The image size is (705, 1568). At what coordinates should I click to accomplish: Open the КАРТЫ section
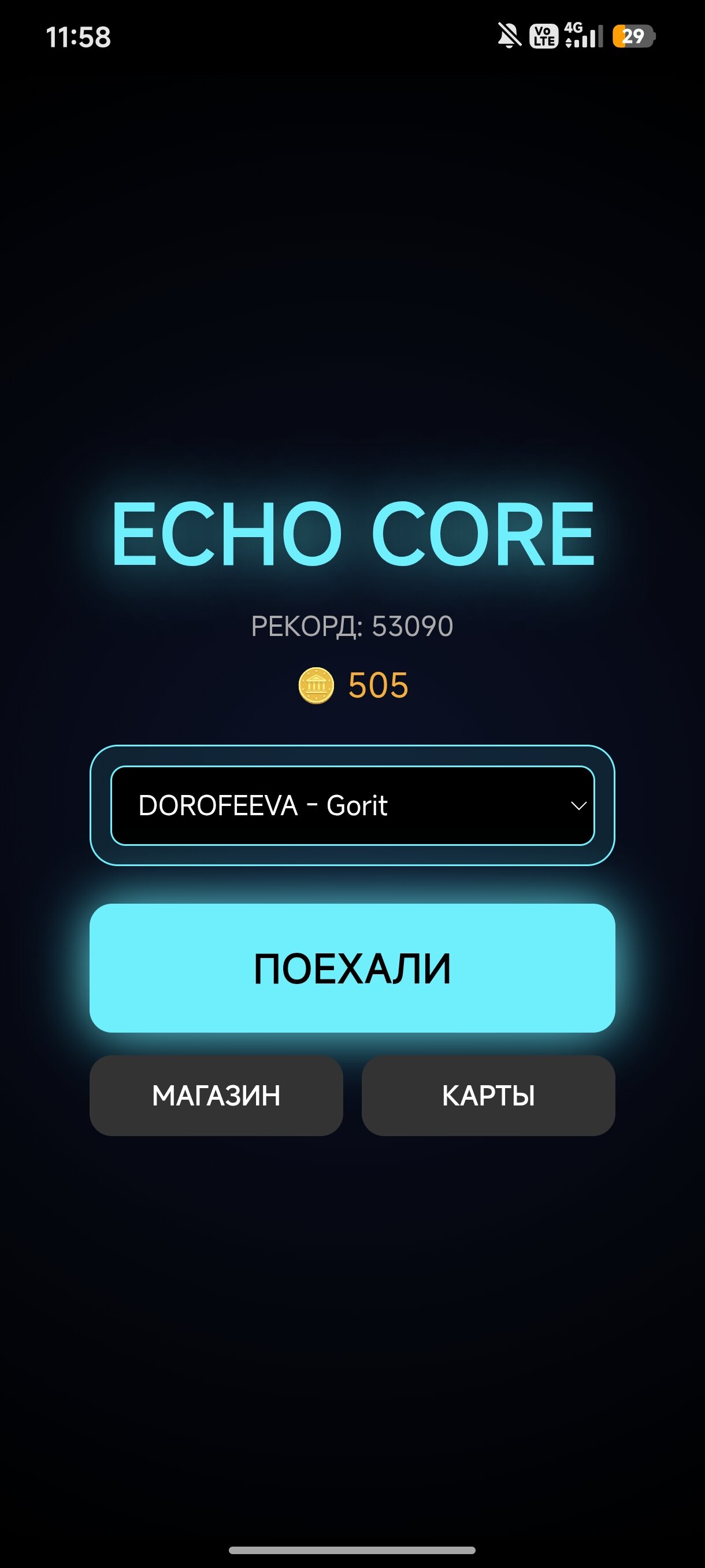pos(488,1095)
